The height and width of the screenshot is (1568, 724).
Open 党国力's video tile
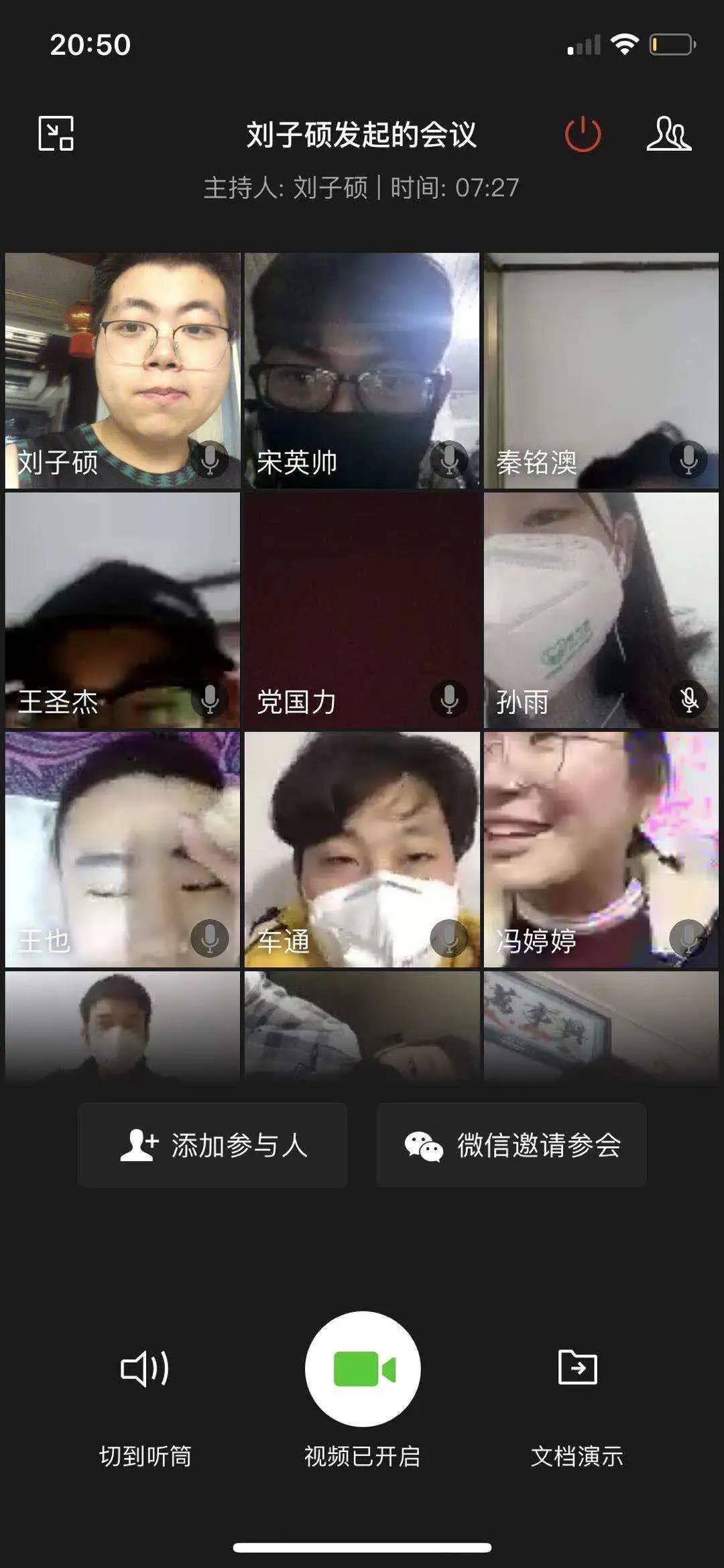362,610
